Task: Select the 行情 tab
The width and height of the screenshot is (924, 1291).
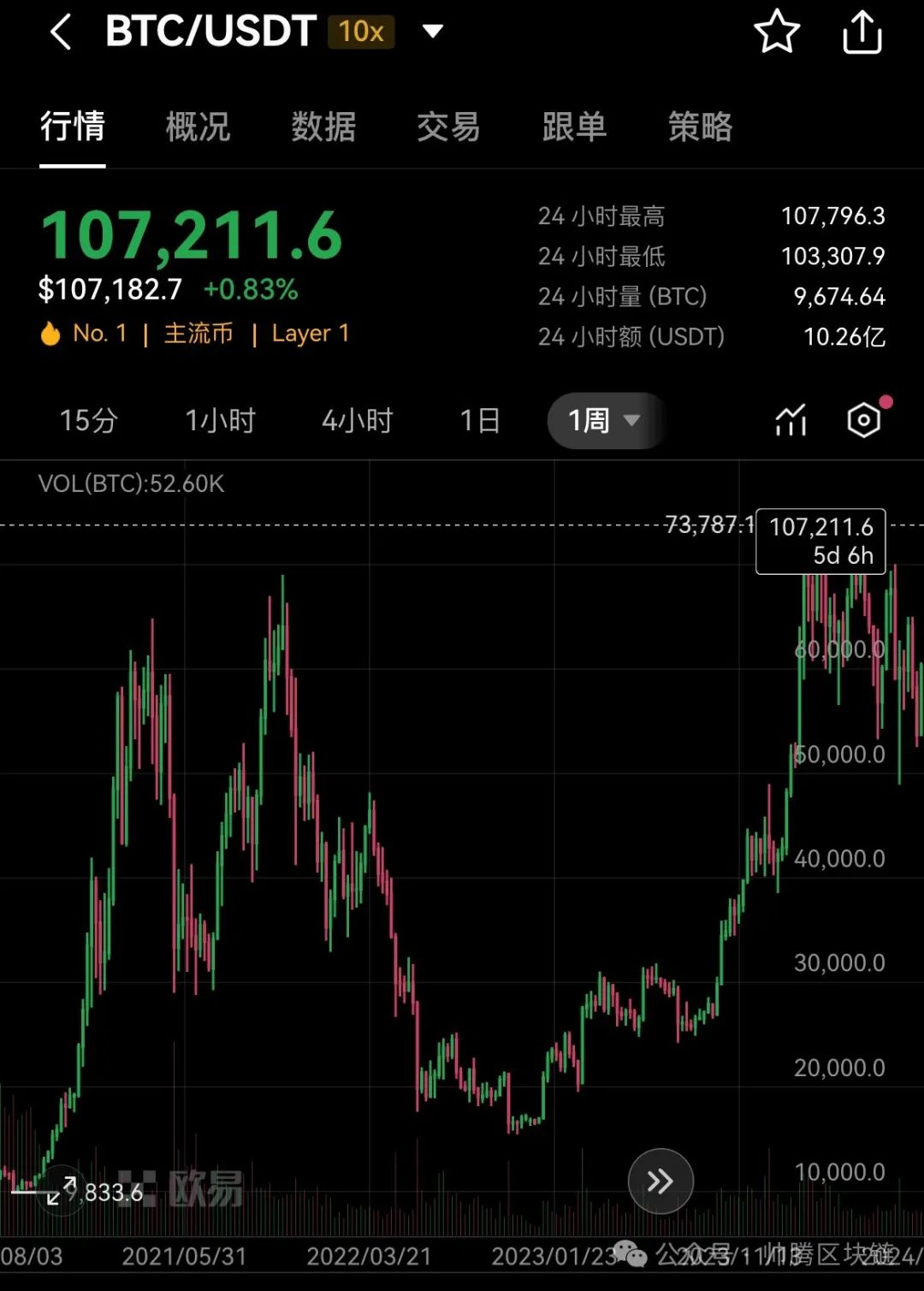Action: click(x=73, y=127)
